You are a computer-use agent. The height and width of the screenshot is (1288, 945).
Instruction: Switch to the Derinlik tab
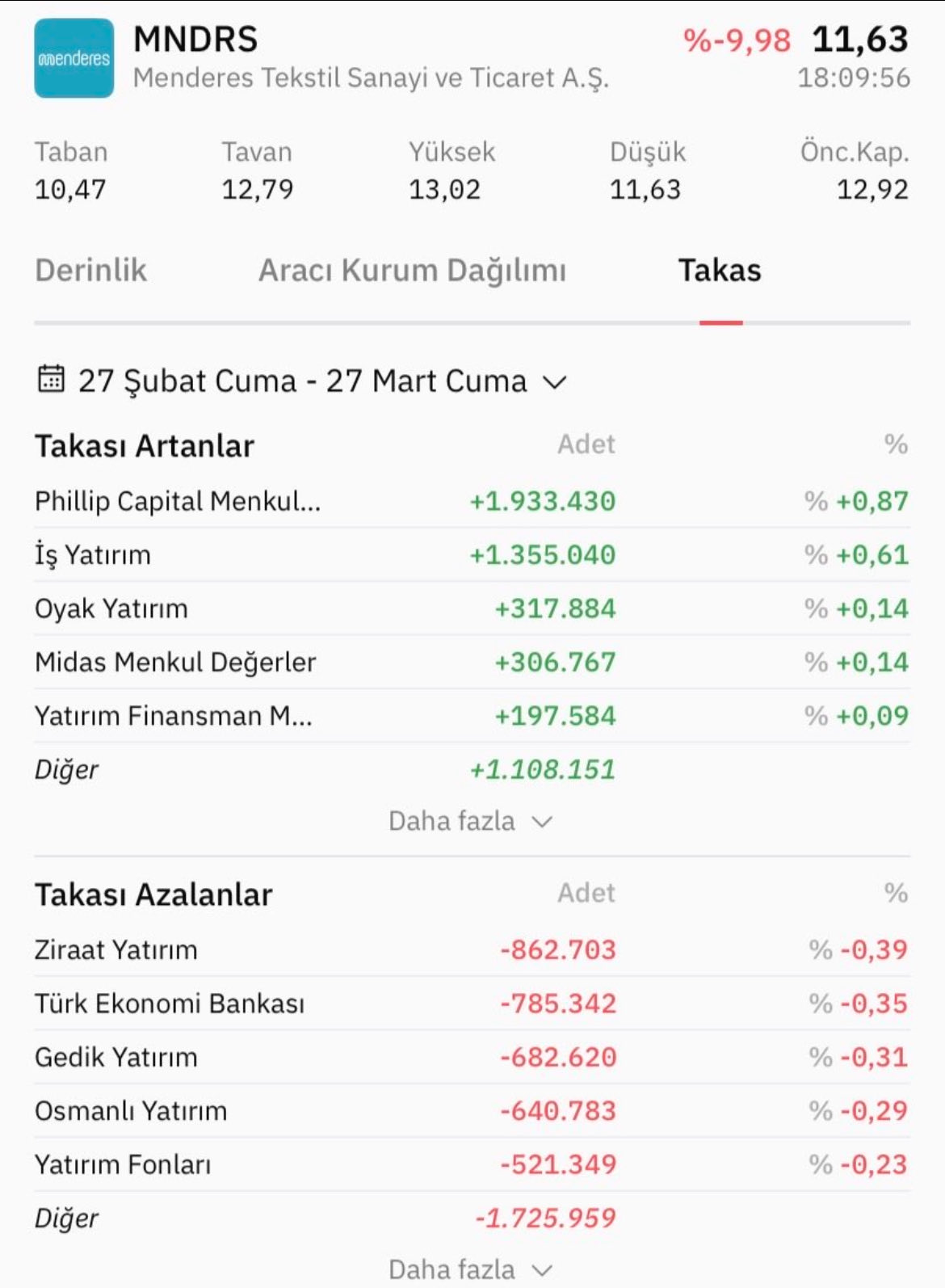90,271
